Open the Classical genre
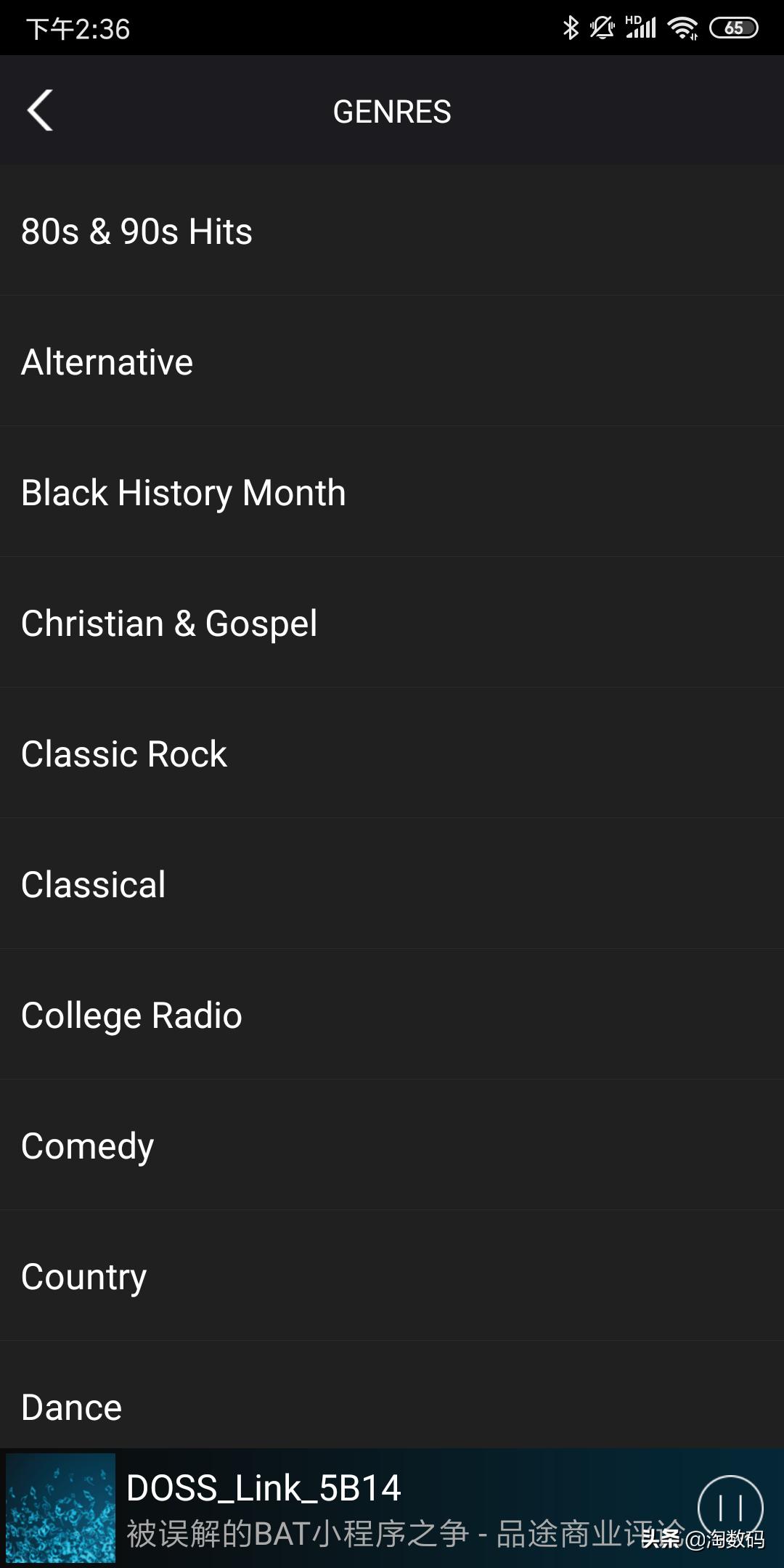784x1568 pixels. [x=94, y=885]
